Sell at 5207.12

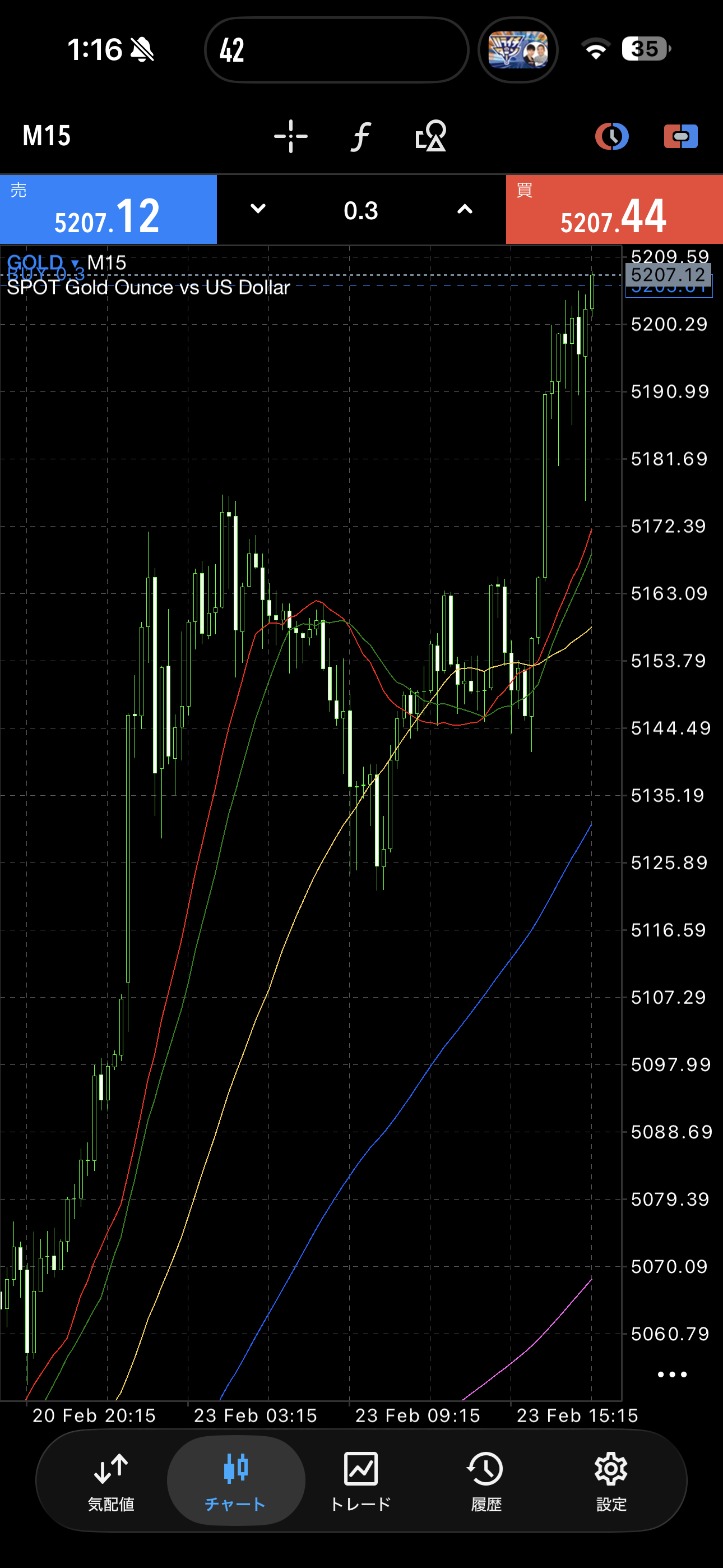(x=108, y=210)
